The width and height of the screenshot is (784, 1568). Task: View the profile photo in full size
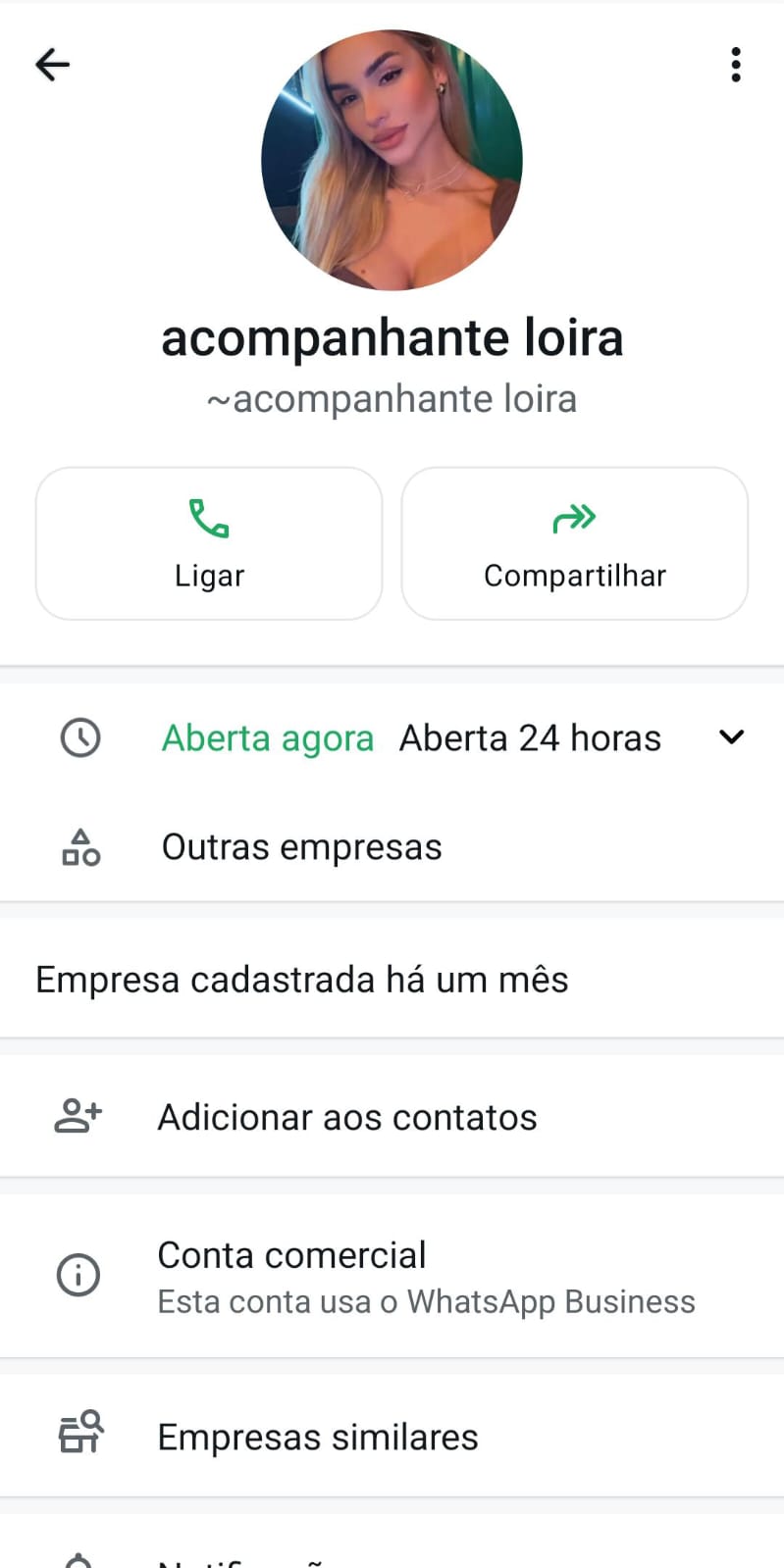392,160
